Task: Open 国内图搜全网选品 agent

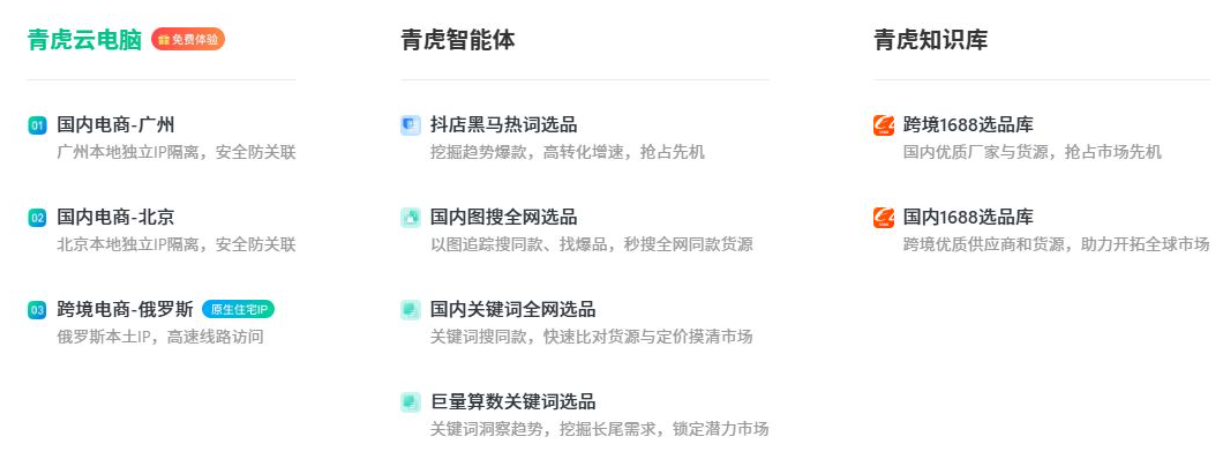Action: pos(503,217)
